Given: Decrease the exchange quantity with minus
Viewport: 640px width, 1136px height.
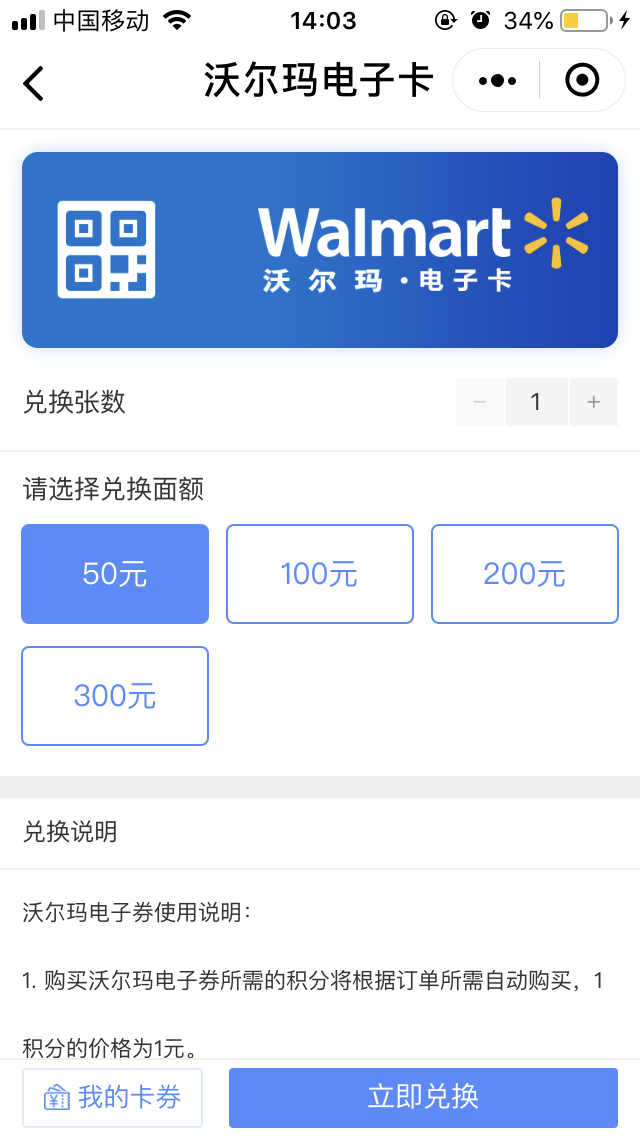Looking at the screenshot, I should (x=480, y=401).
